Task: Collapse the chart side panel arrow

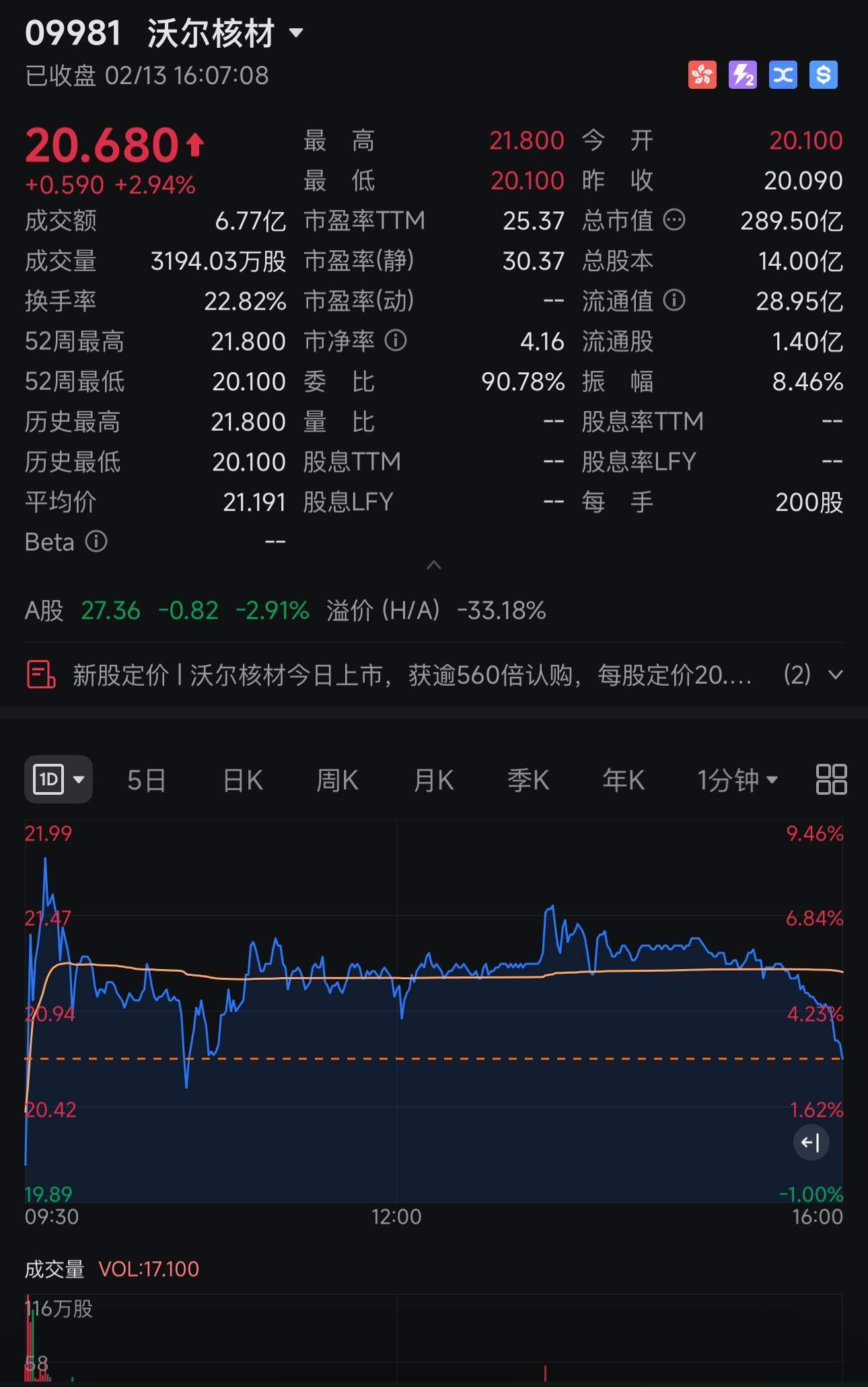Action: tap(811, 1142)
